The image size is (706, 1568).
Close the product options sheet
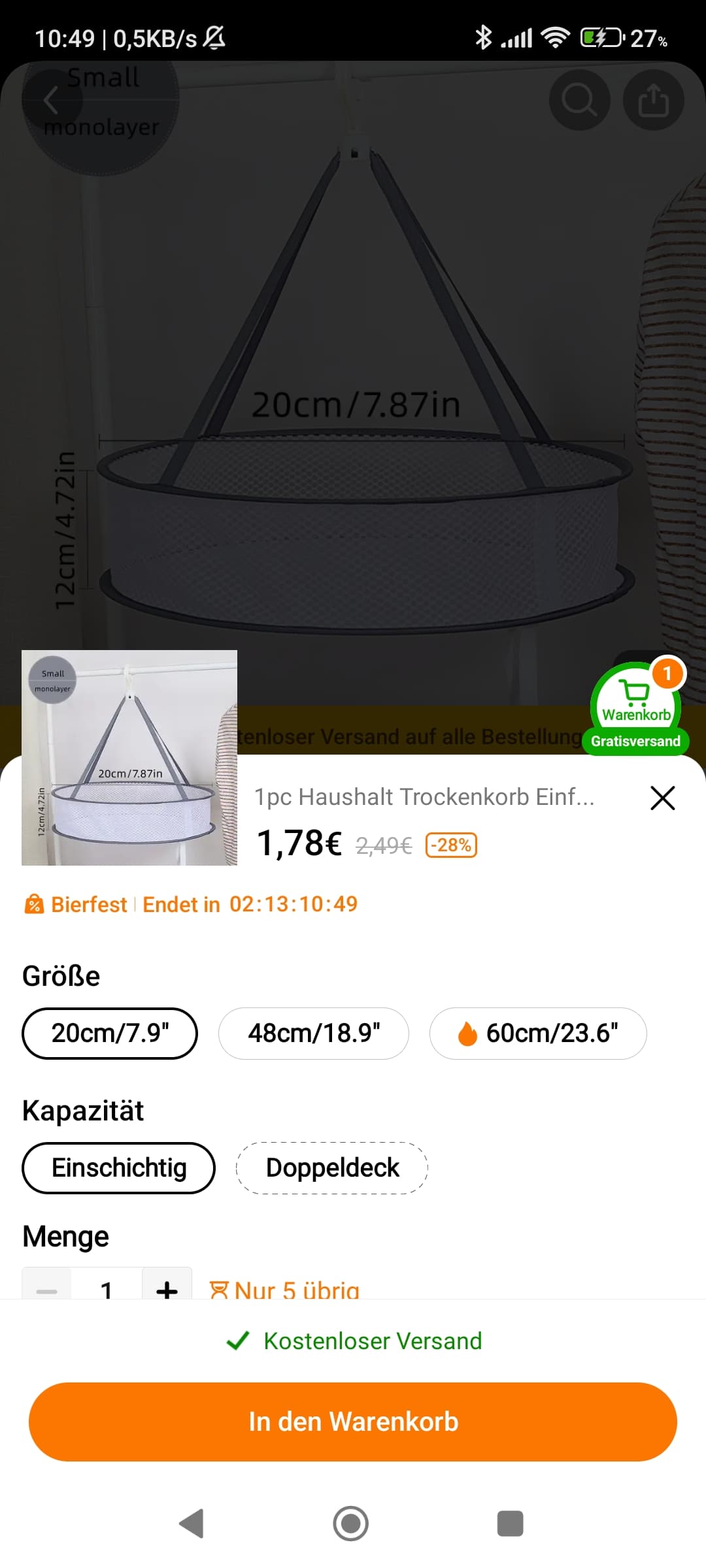tap(662, 798)
